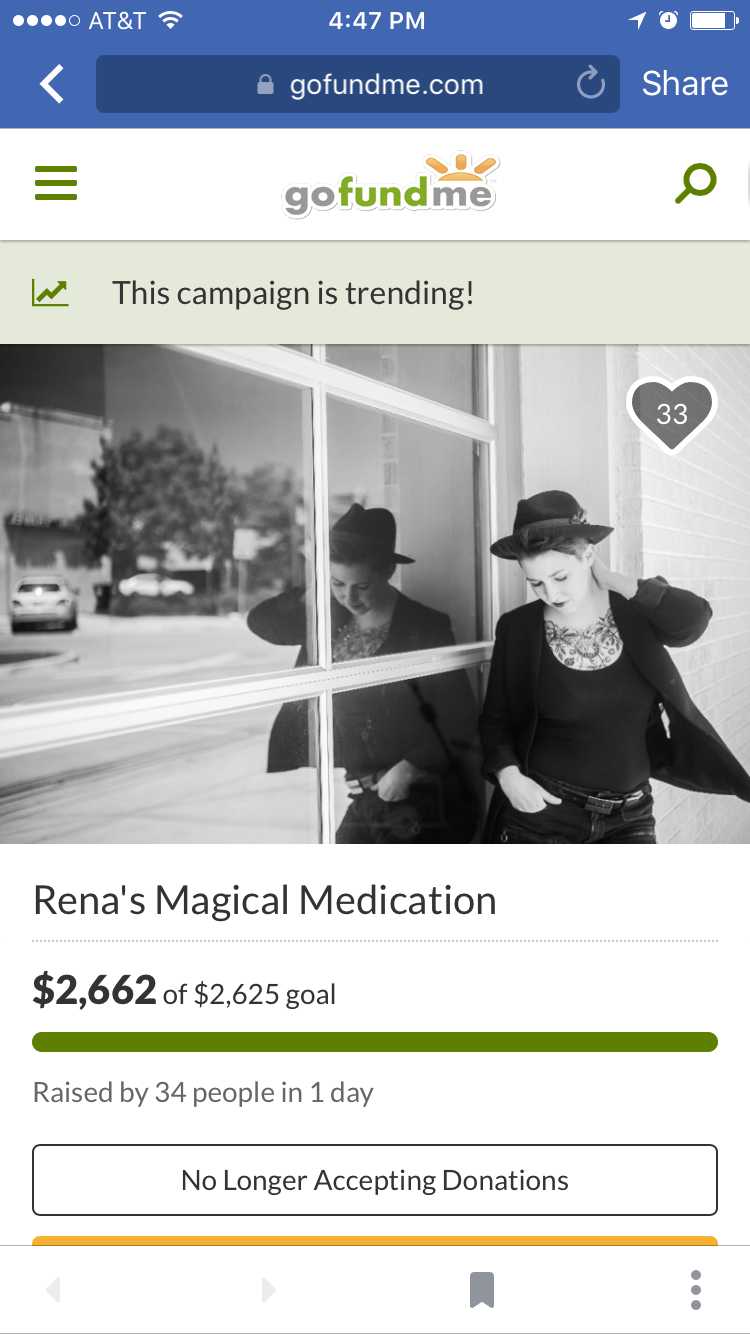Share this page via the Share button
The height and width of the screenshot is (1334, 750).
(x=684, y=84)
